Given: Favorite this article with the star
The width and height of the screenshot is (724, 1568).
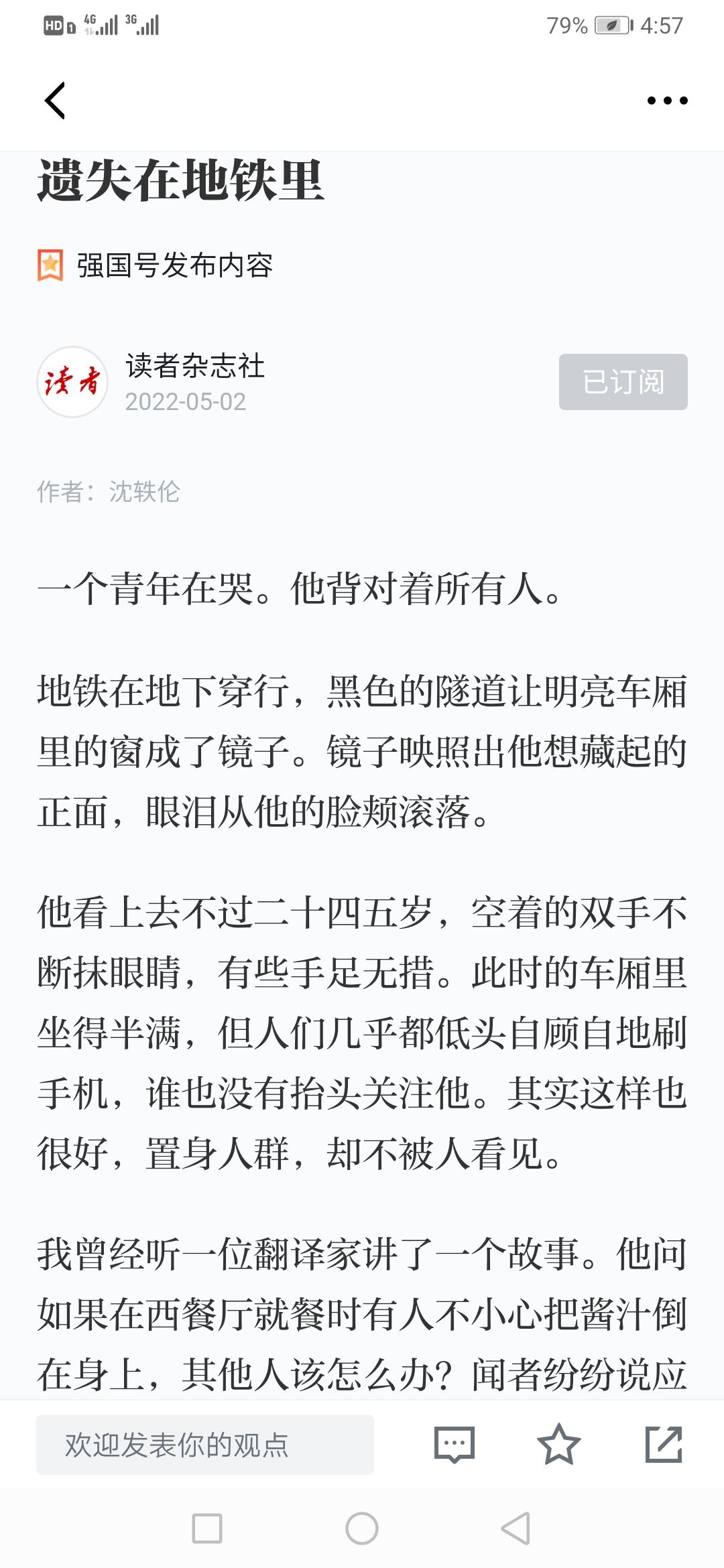Looking at the screenshot, I should (558, 1444).
